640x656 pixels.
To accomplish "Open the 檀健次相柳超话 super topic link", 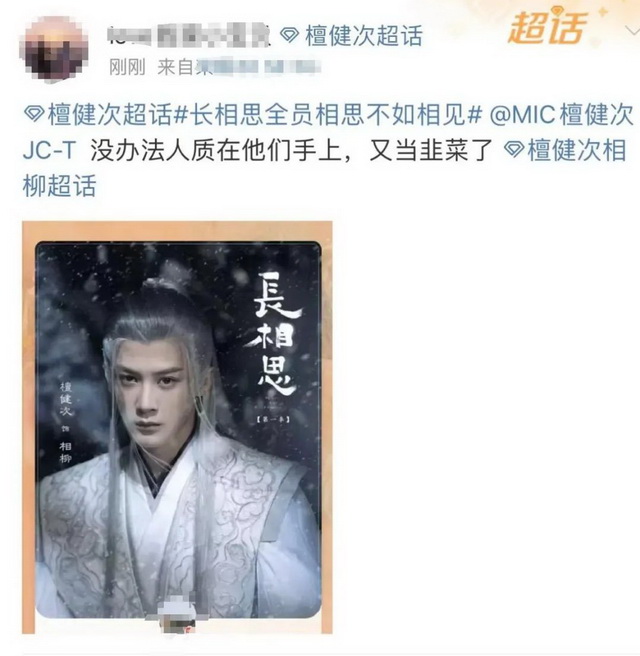I will tap(564, 151).
